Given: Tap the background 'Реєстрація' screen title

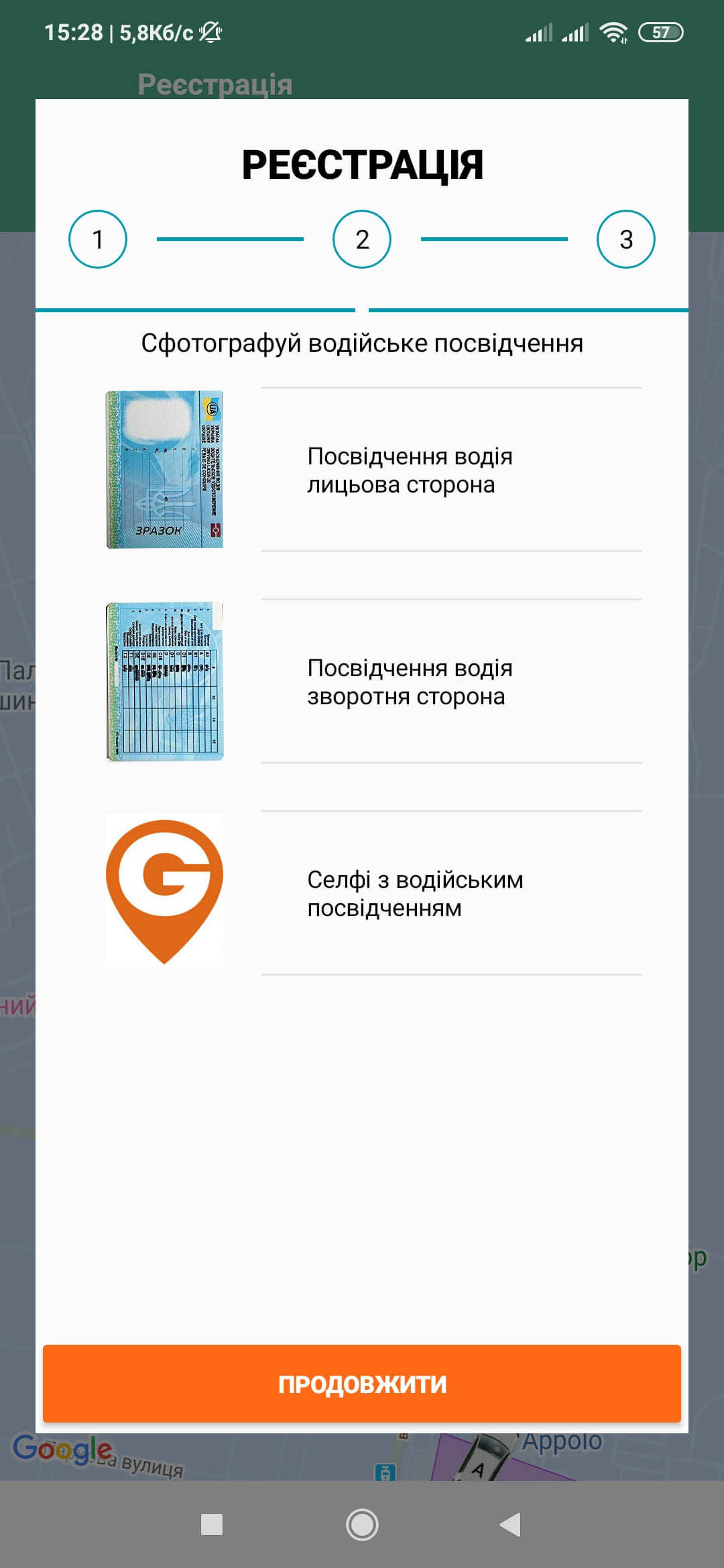Looking at the screenshot, I should pos(215,83).
